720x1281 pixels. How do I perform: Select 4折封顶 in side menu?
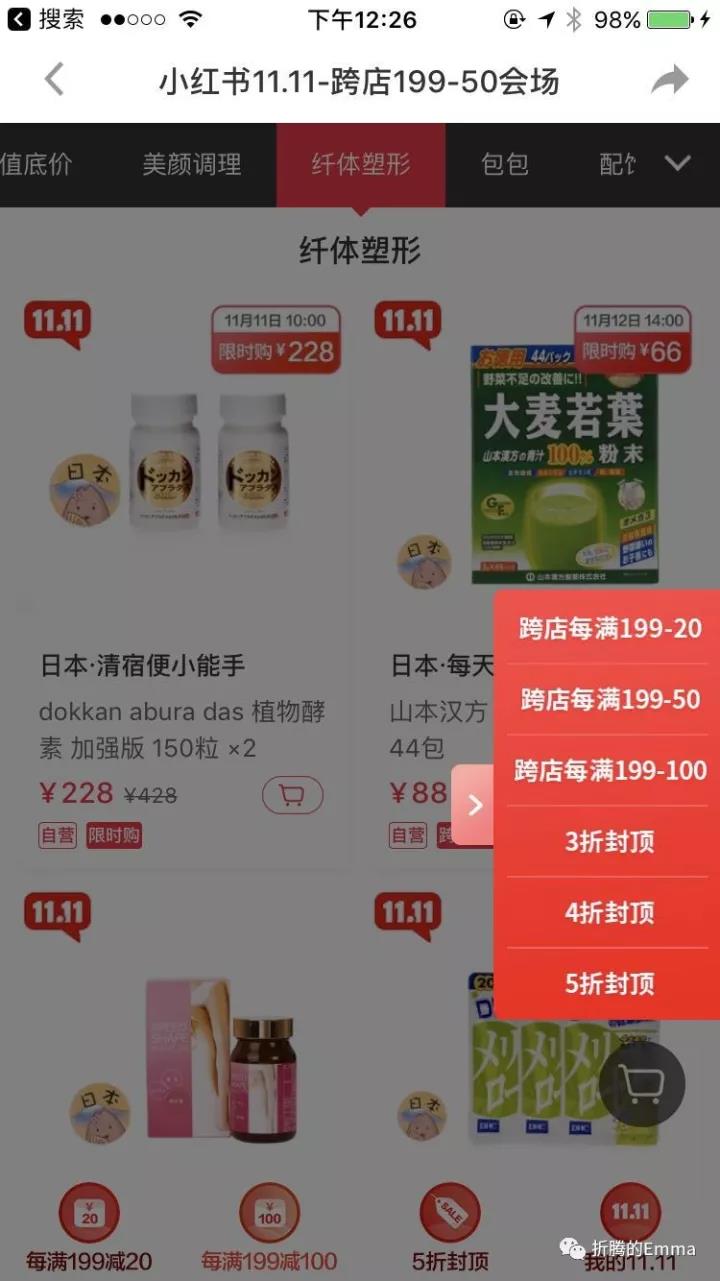point(609,913)
